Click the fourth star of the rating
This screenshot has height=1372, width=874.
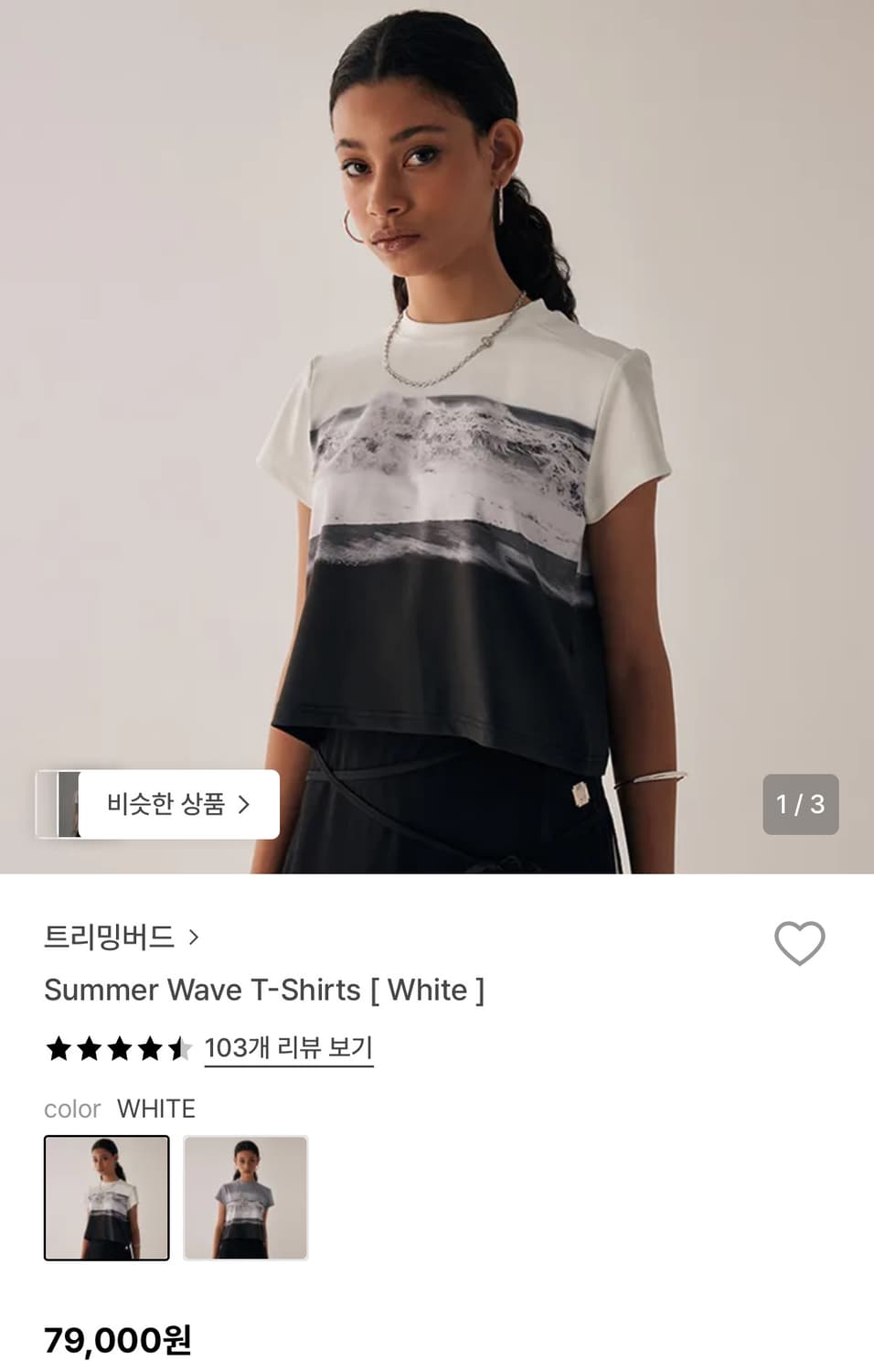coord(148,1049)
